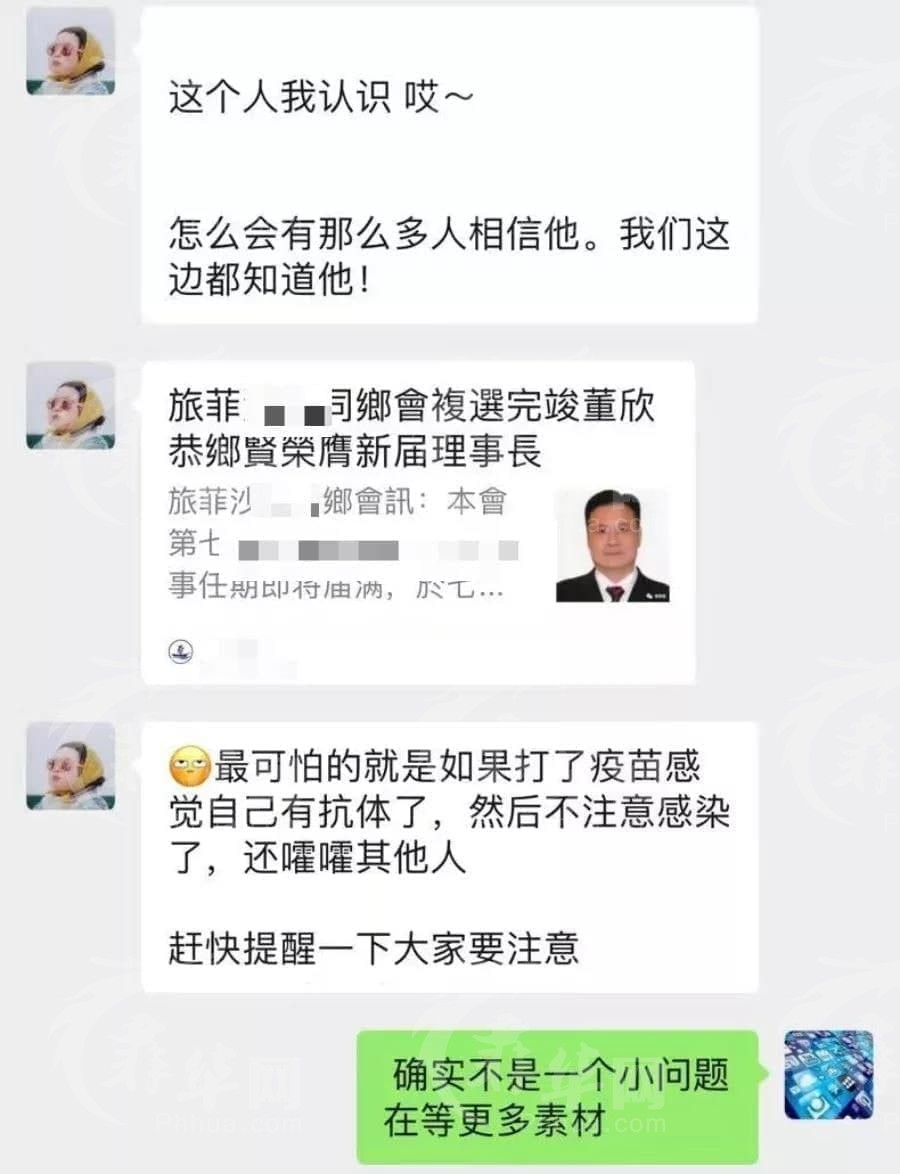
Task: Open sender profile beside the 疫苗 message
Action: 70,767
